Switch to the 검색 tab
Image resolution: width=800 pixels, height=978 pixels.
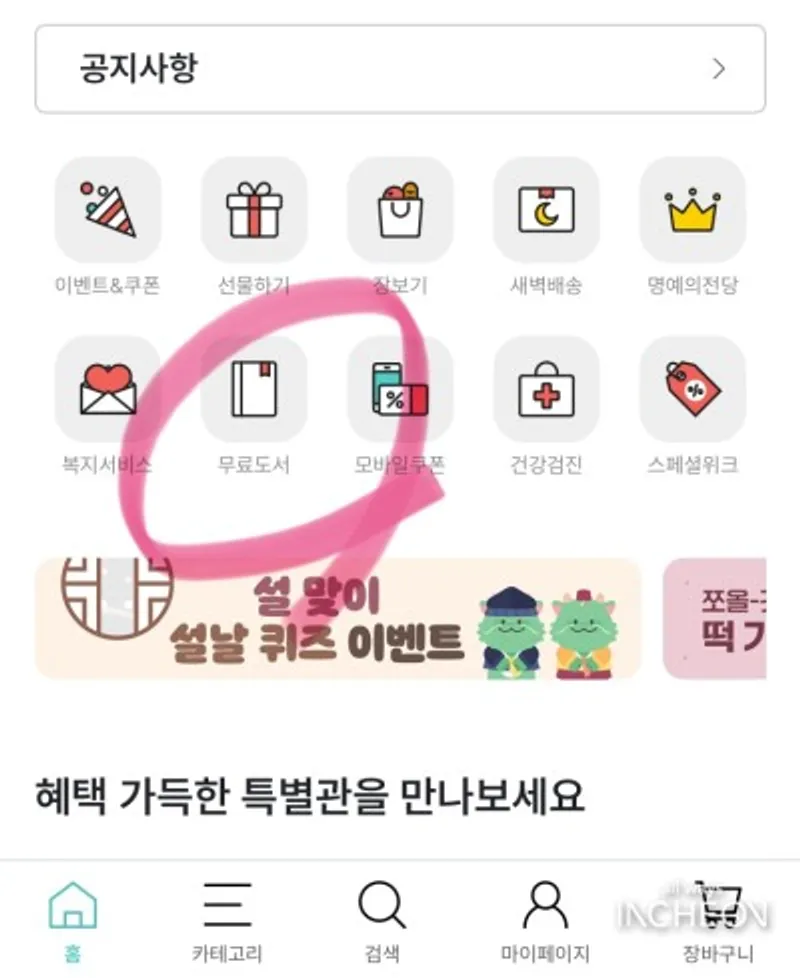(382, 920)
